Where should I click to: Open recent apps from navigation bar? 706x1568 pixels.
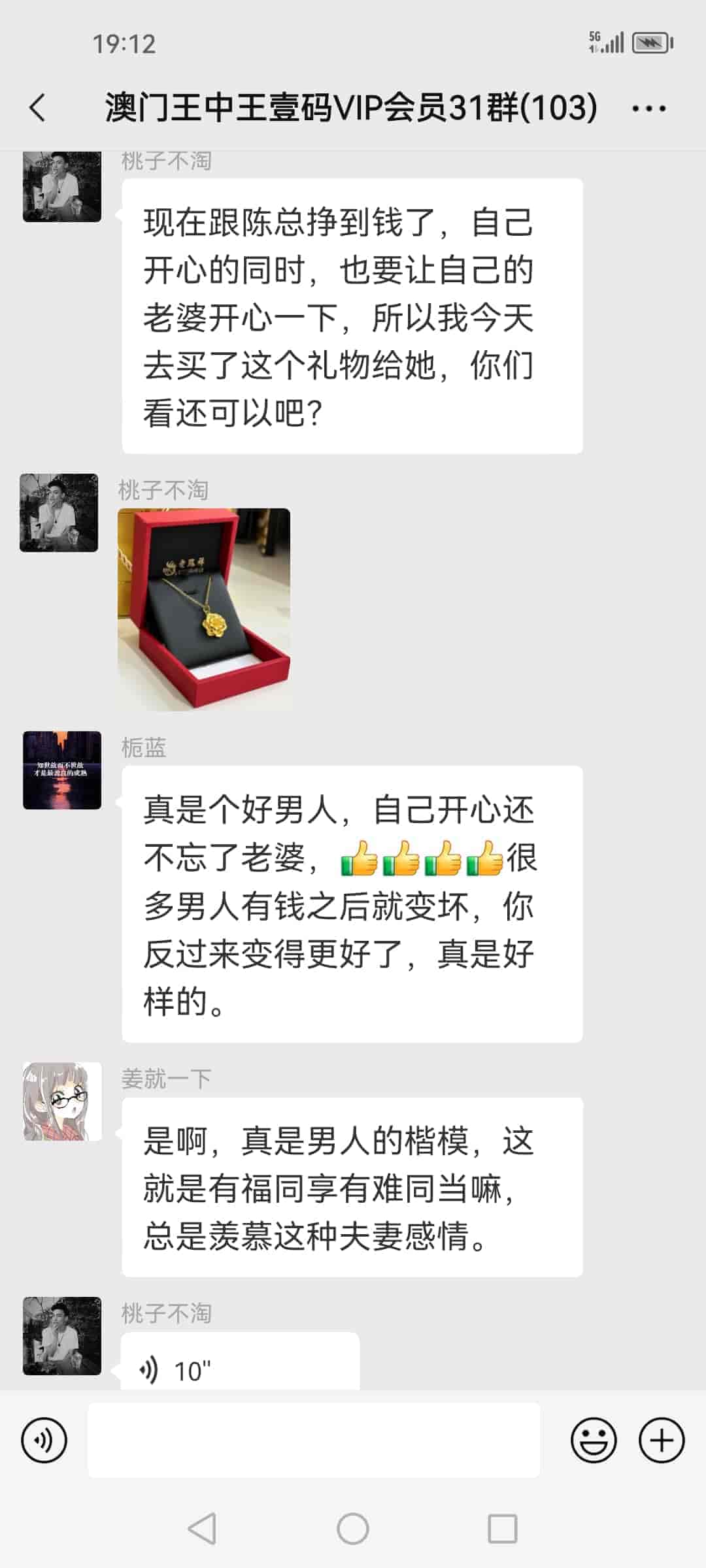(x=502, y=1529)
